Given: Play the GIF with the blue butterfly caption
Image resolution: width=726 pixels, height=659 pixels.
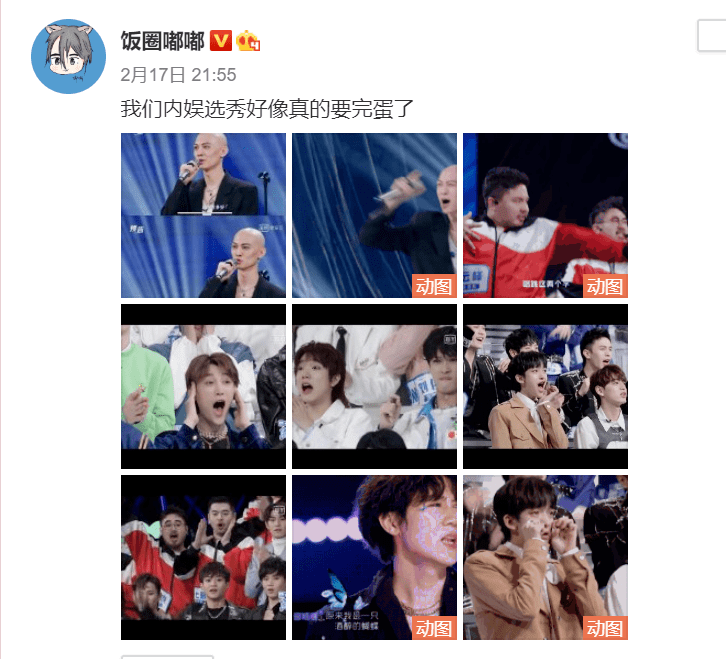Looking at the screenshot, I should click(x=374, y=557).
